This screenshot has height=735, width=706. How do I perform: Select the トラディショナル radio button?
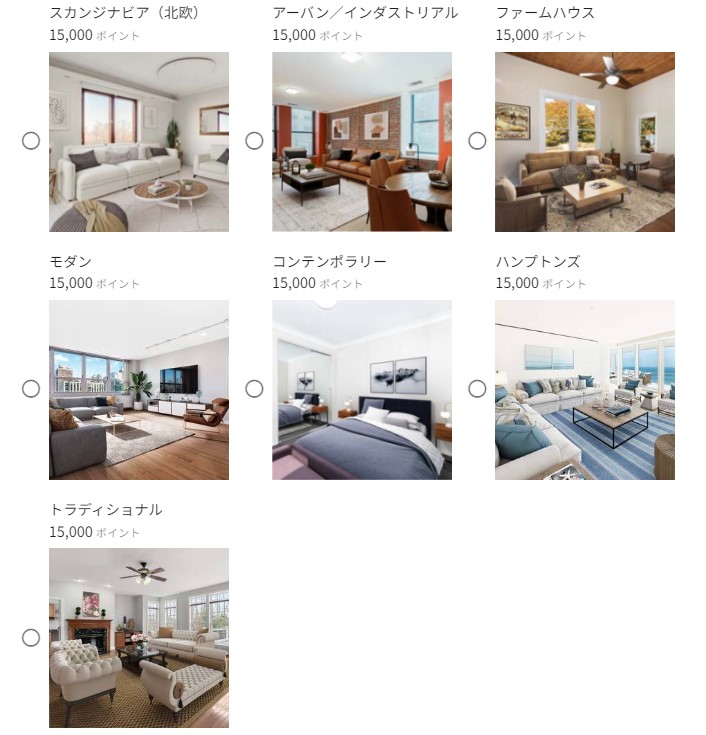pyautogui.click(x=31, y=637)
